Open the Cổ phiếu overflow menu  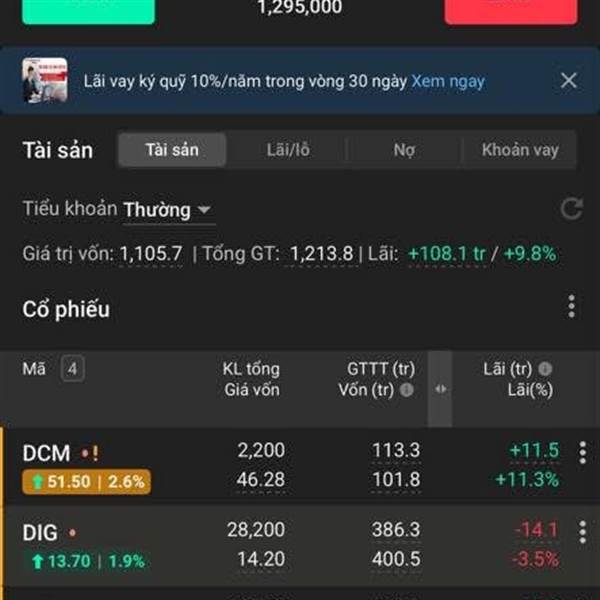pos(571,307)
